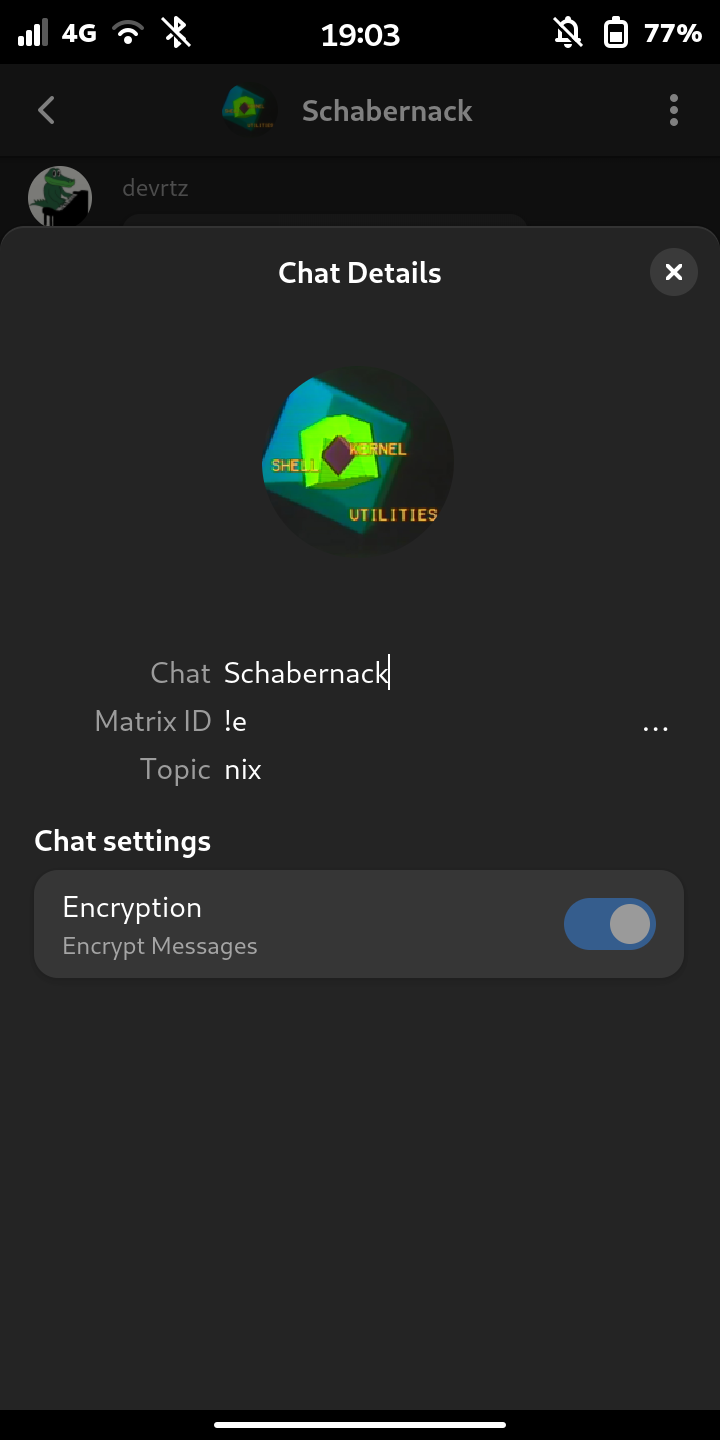Close the Chat Details dialog
Image resolution: width=720 pixels, height=1440 pixels.
[x=674, y=272]
